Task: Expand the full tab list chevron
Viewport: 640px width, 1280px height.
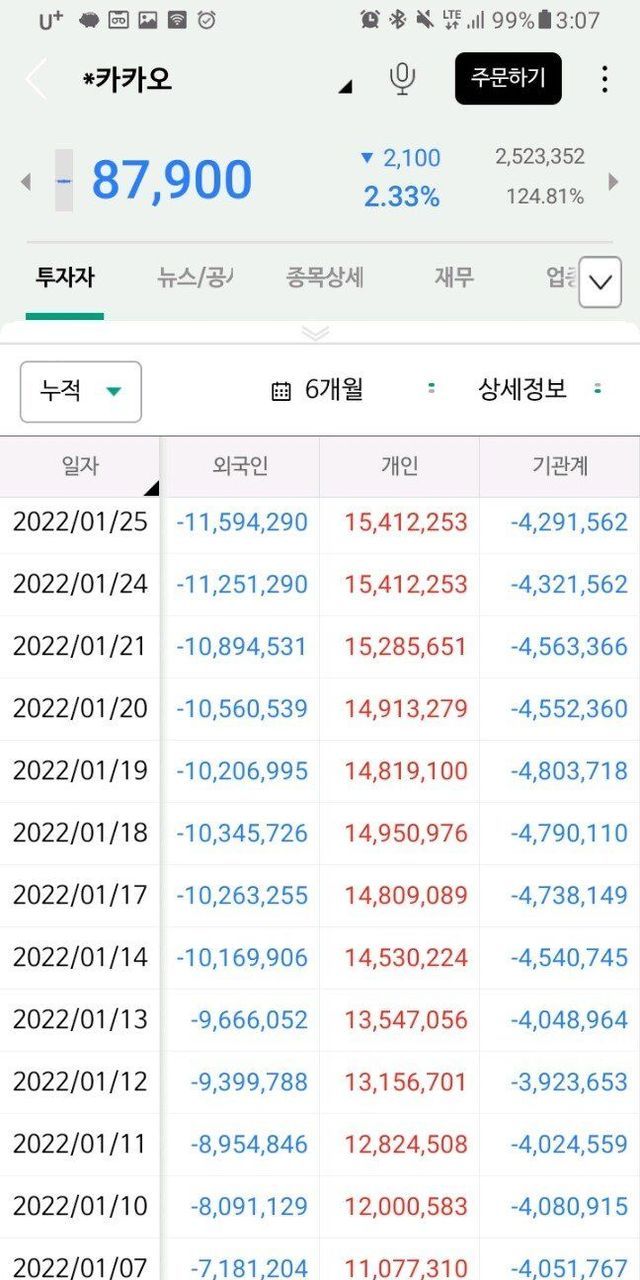Action: 600,282
